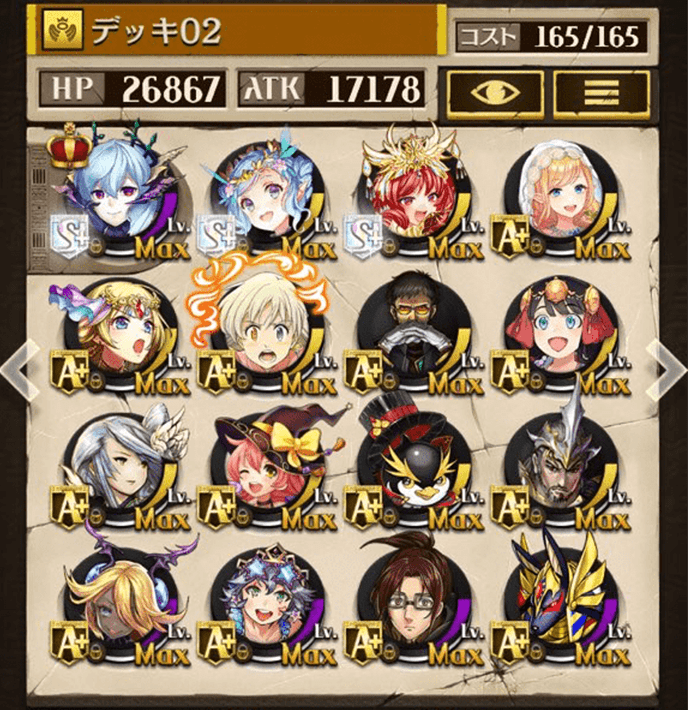Open the list menu button
688x710 pixels.
[600, 93]
